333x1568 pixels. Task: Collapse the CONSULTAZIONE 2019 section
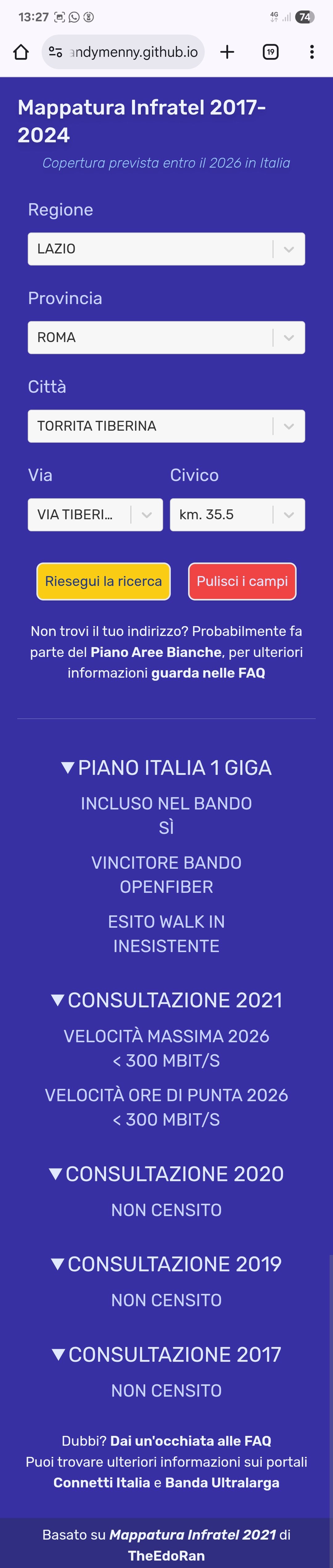166,1264
